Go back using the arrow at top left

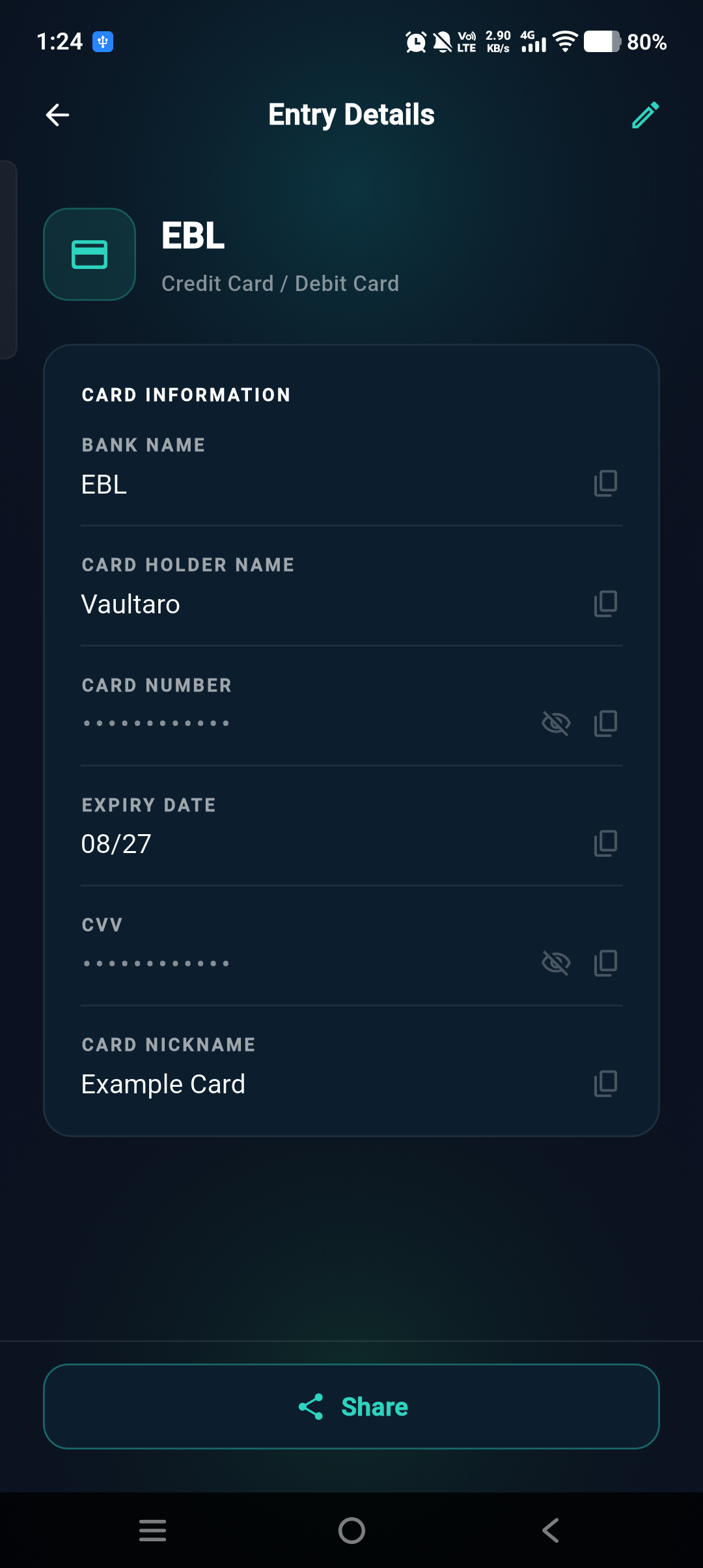[57, 114]
